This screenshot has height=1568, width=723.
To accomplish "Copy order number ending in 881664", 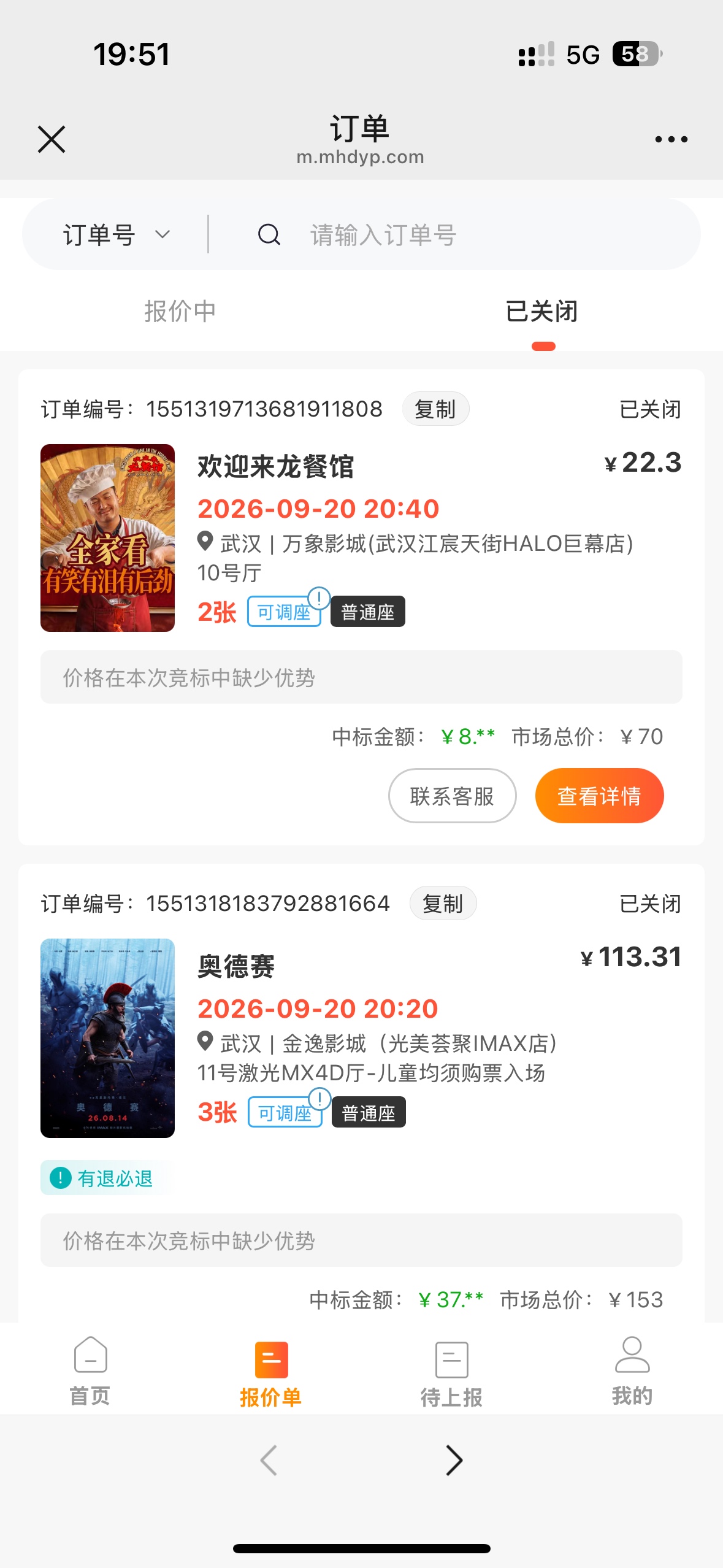I will (443, 903).
